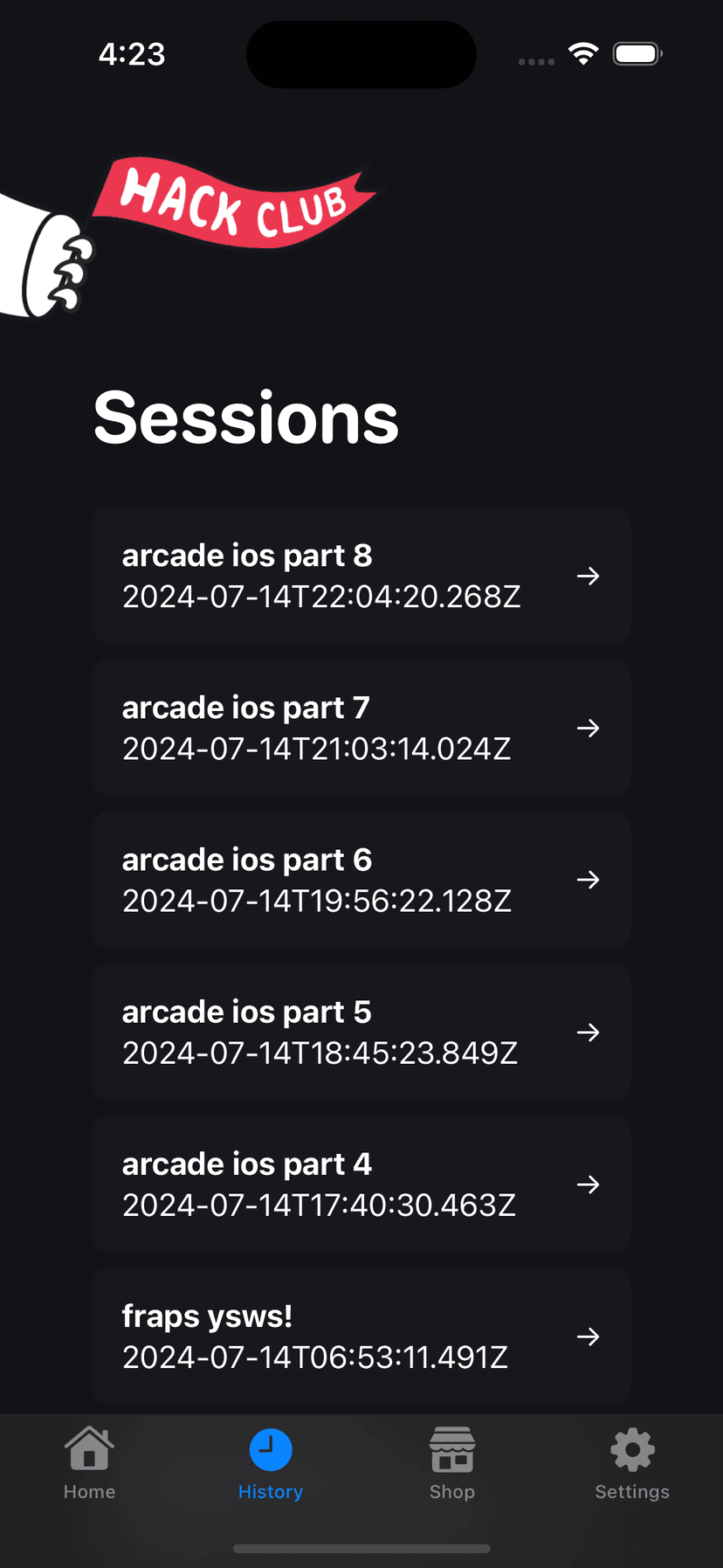This screenshot has height=1568, width=723.
Task: Select the Home icon in bottom navigation
Action: [x=89, y=1446]
